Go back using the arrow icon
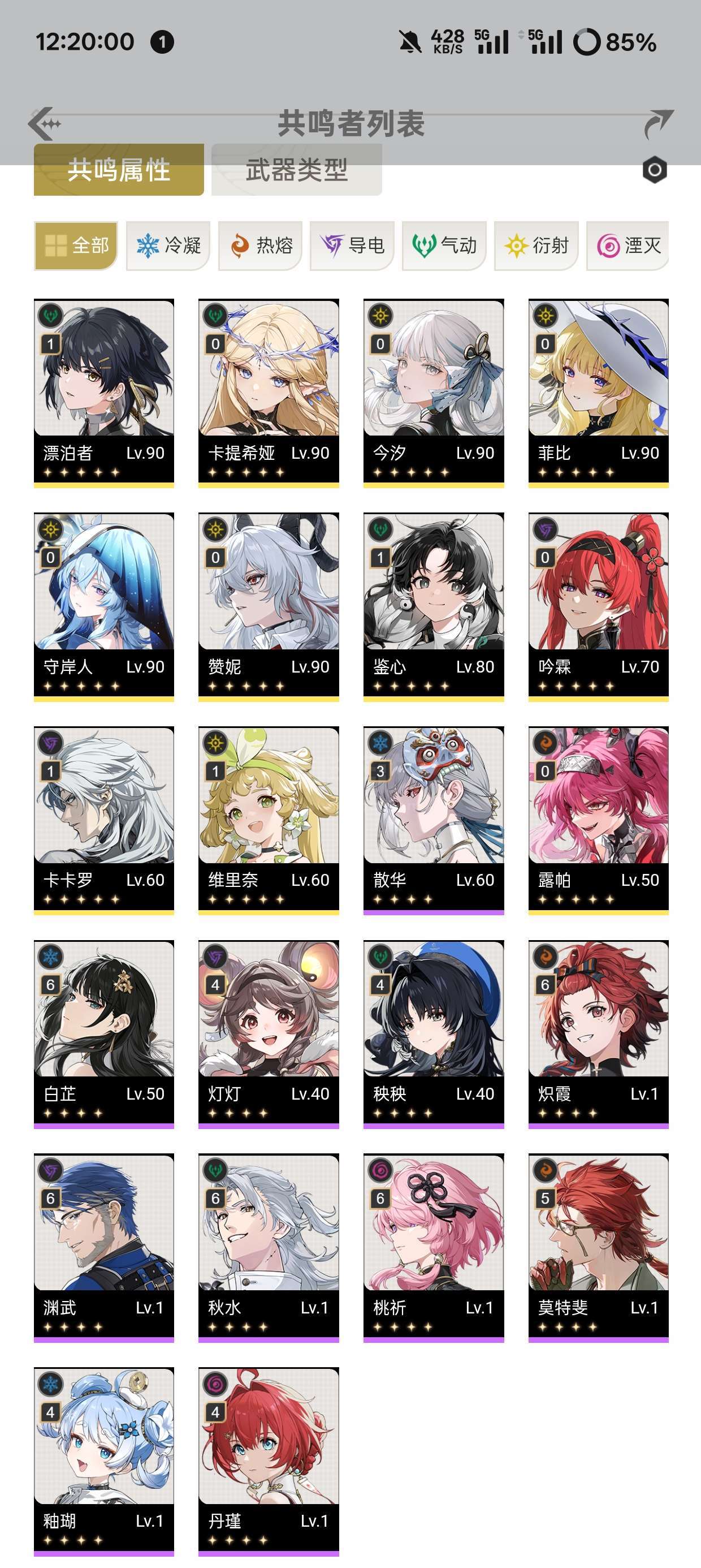 (45, 123)
